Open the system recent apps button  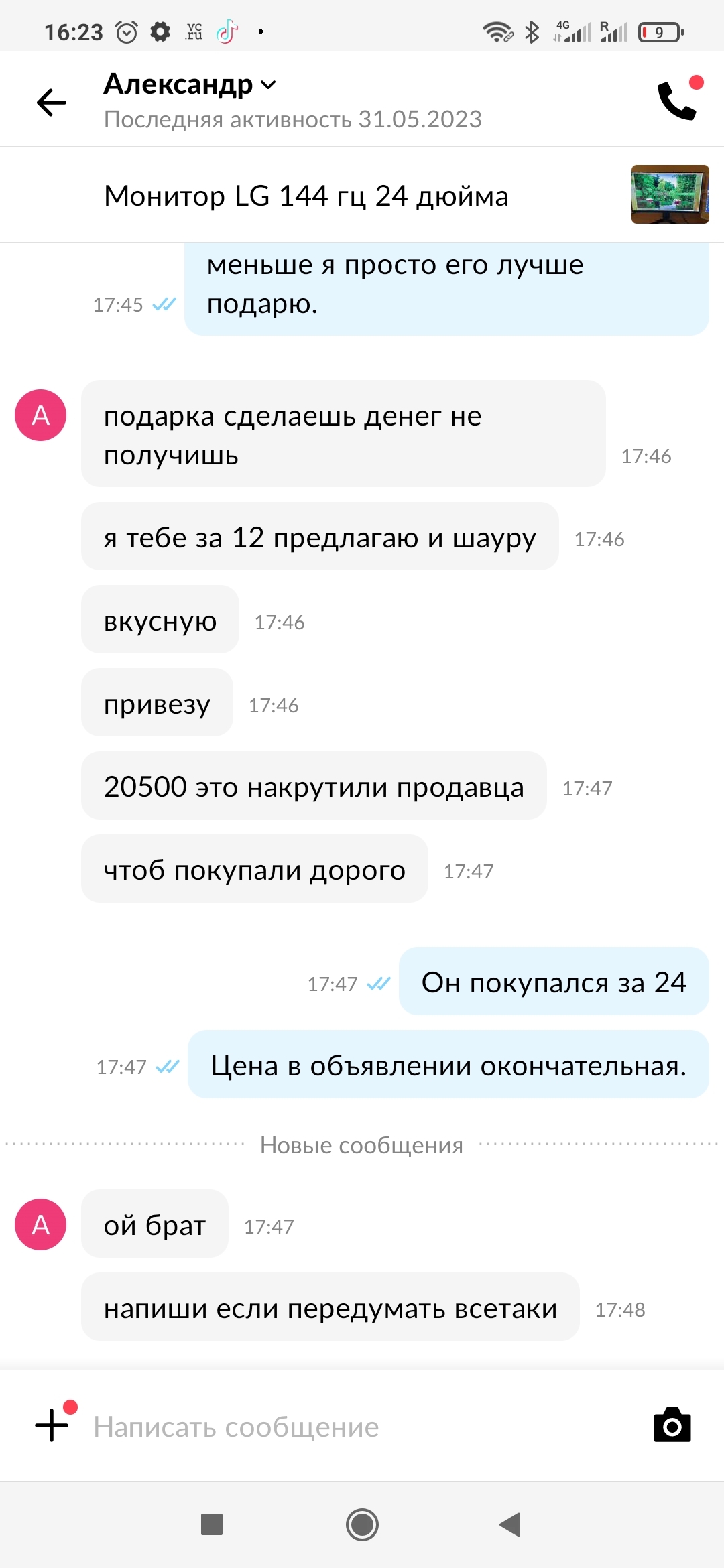click(x=212, y=1524)
